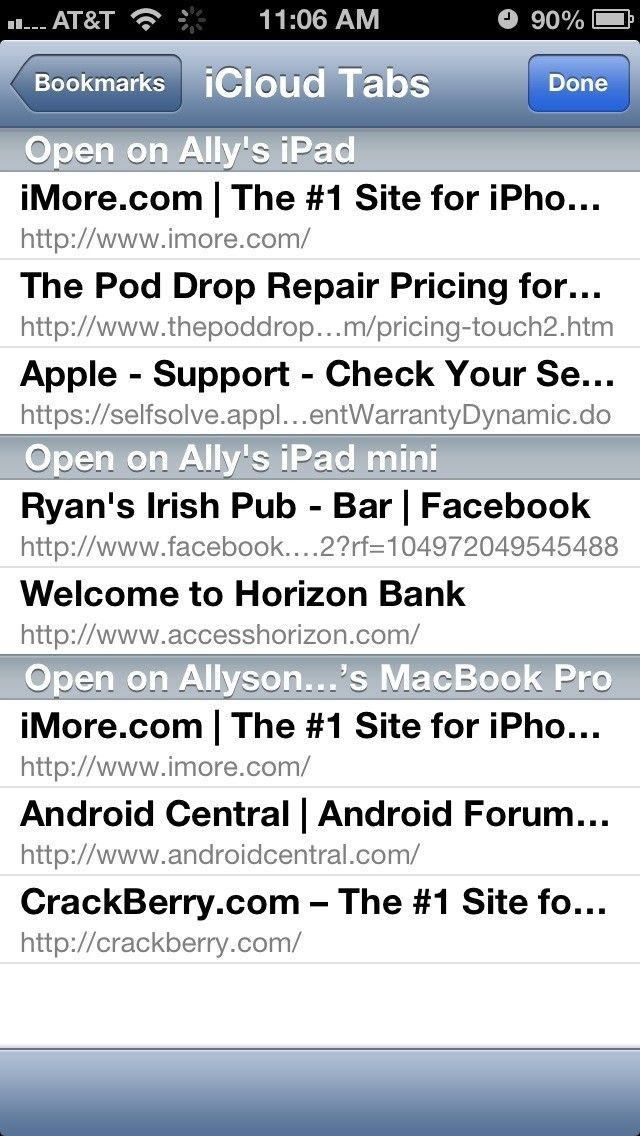Image resolution: width=640 pixels, height=1136 pixels.
Task: Go back to Bookmarks
Action: (97, 83)
